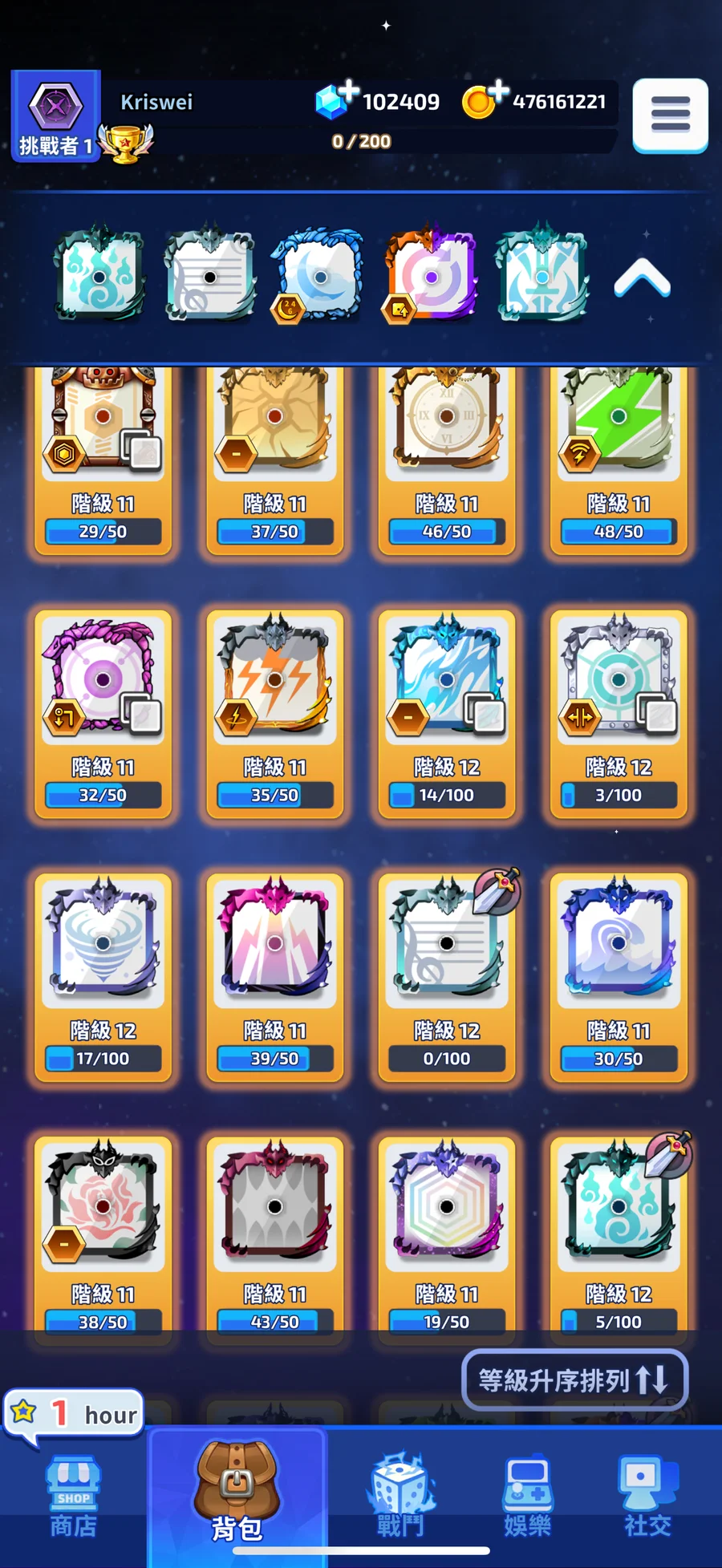Toggle 等級升序排列 sort order
This screenshot has width=722, height=1568.
point(574,1380)
